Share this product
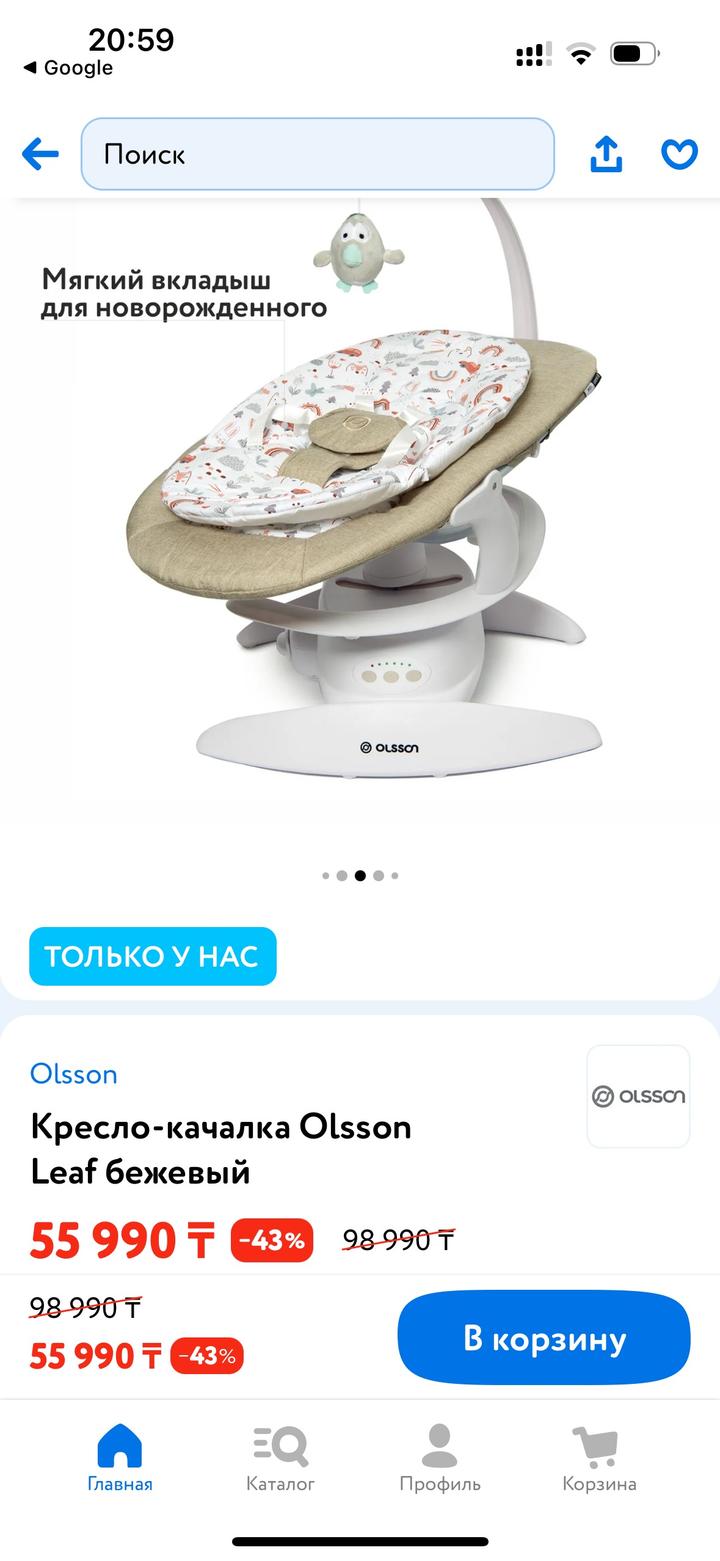Viewport: 720px width, 1561px height. pyautogui.click(x=606, y=154)
